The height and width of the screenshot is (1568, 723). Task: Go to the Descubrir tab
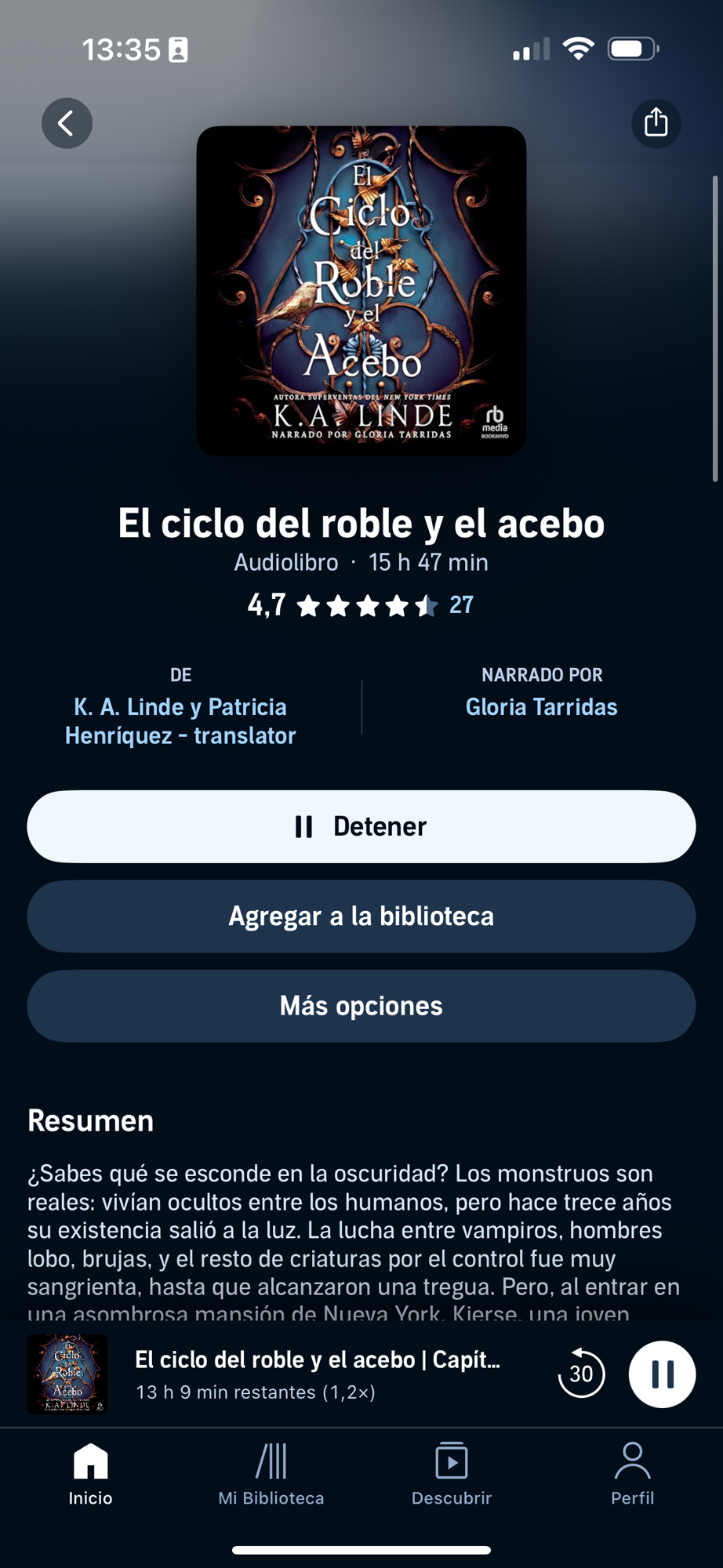452,1474
